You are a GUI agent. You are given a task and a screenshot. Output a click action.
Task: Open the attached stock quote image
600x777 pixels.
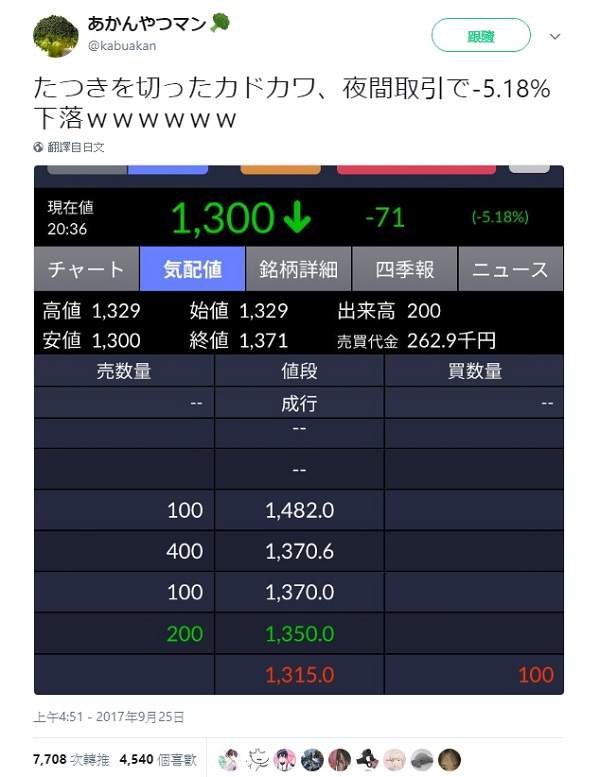click(299, 430)
